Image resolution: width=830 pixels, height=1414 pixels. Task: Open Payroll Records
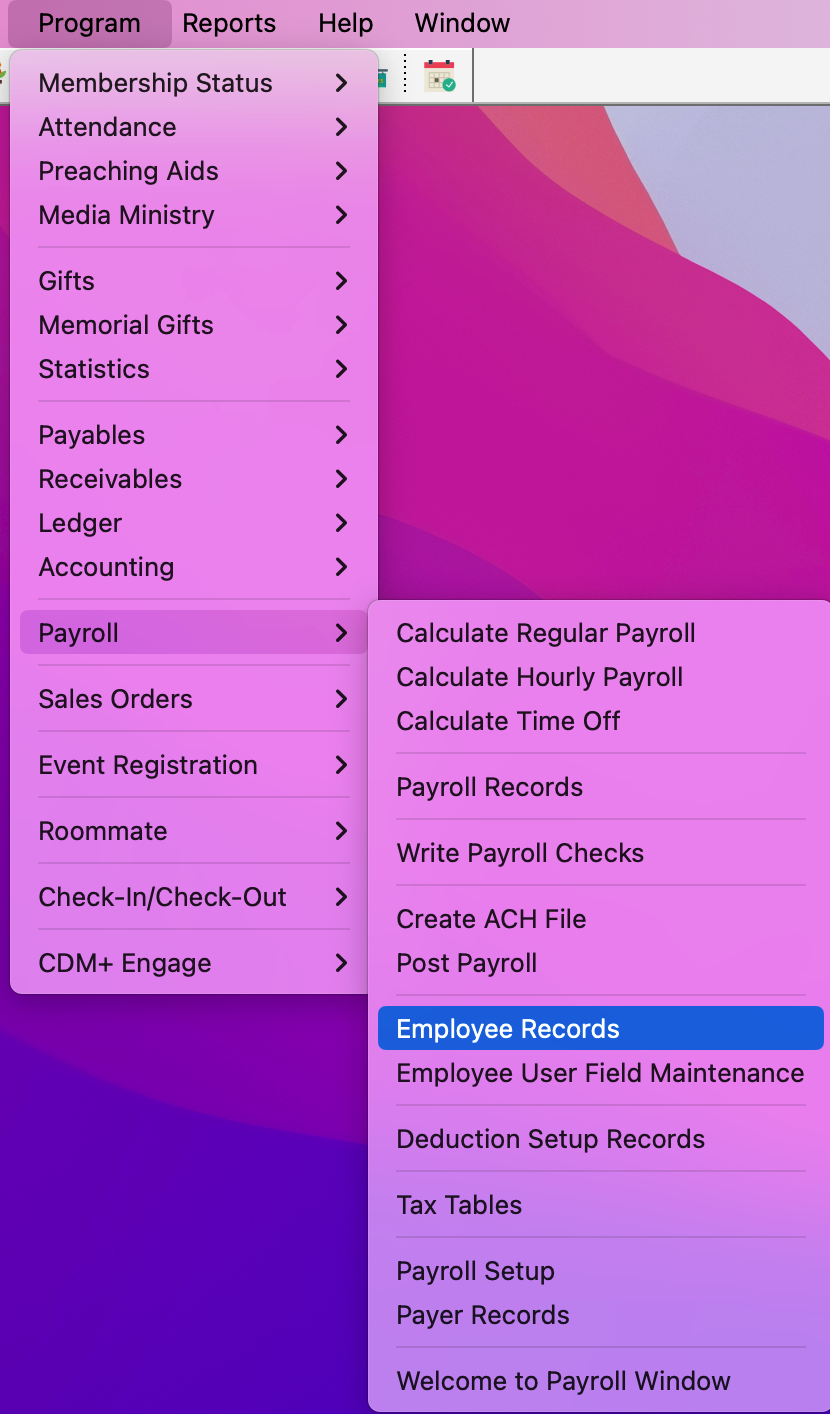489,787
